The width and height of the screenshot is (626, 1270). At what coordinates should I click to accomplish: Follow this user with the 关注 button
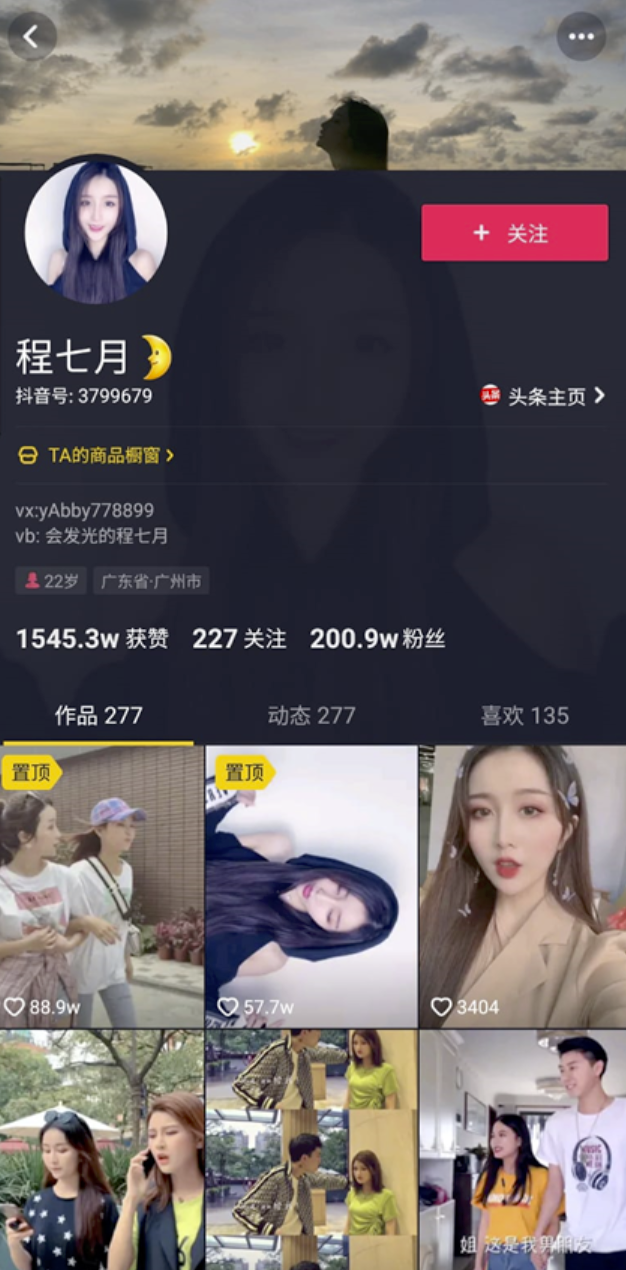tap(514, 233)
